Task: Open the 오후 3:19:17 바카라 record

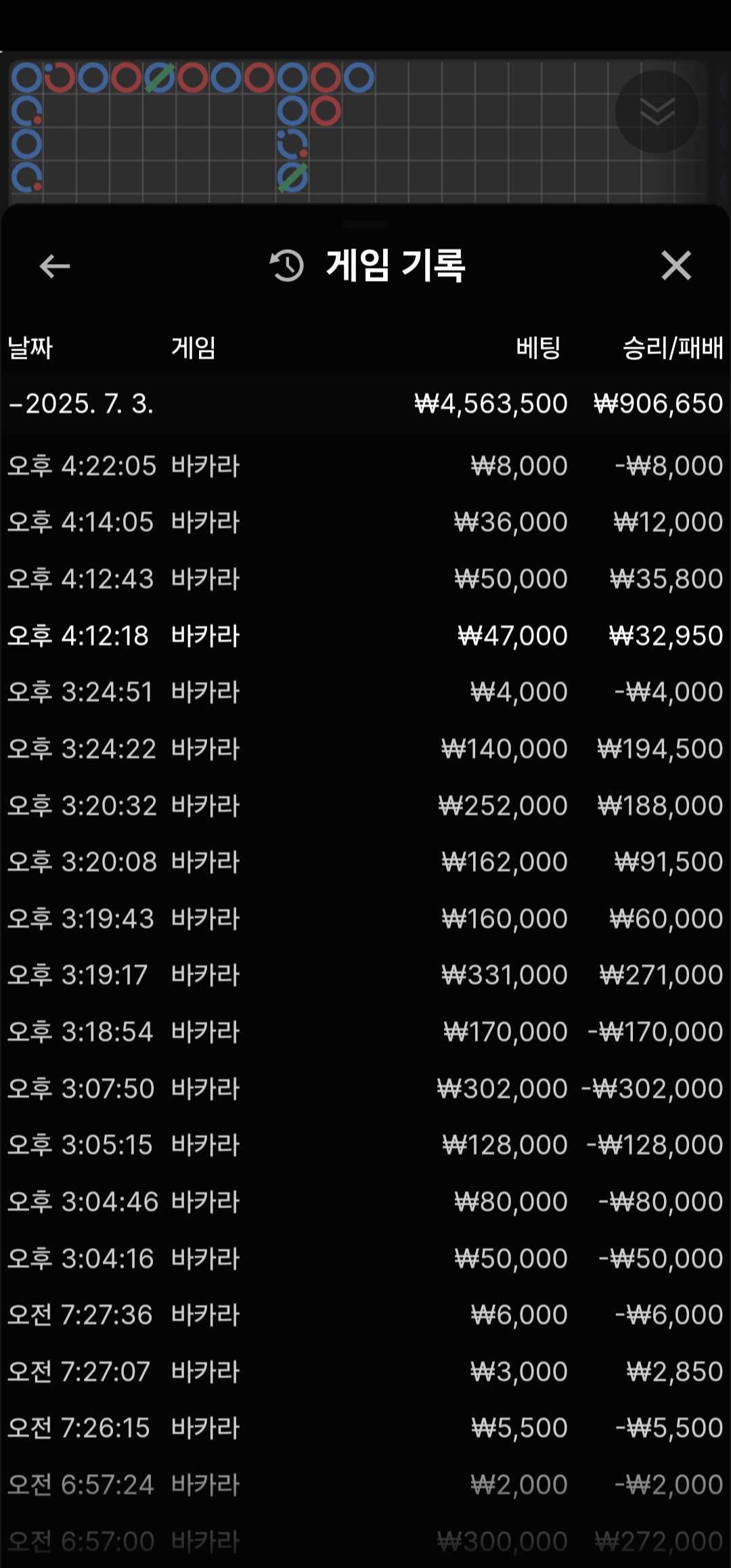Action: [x=365, y=975]
